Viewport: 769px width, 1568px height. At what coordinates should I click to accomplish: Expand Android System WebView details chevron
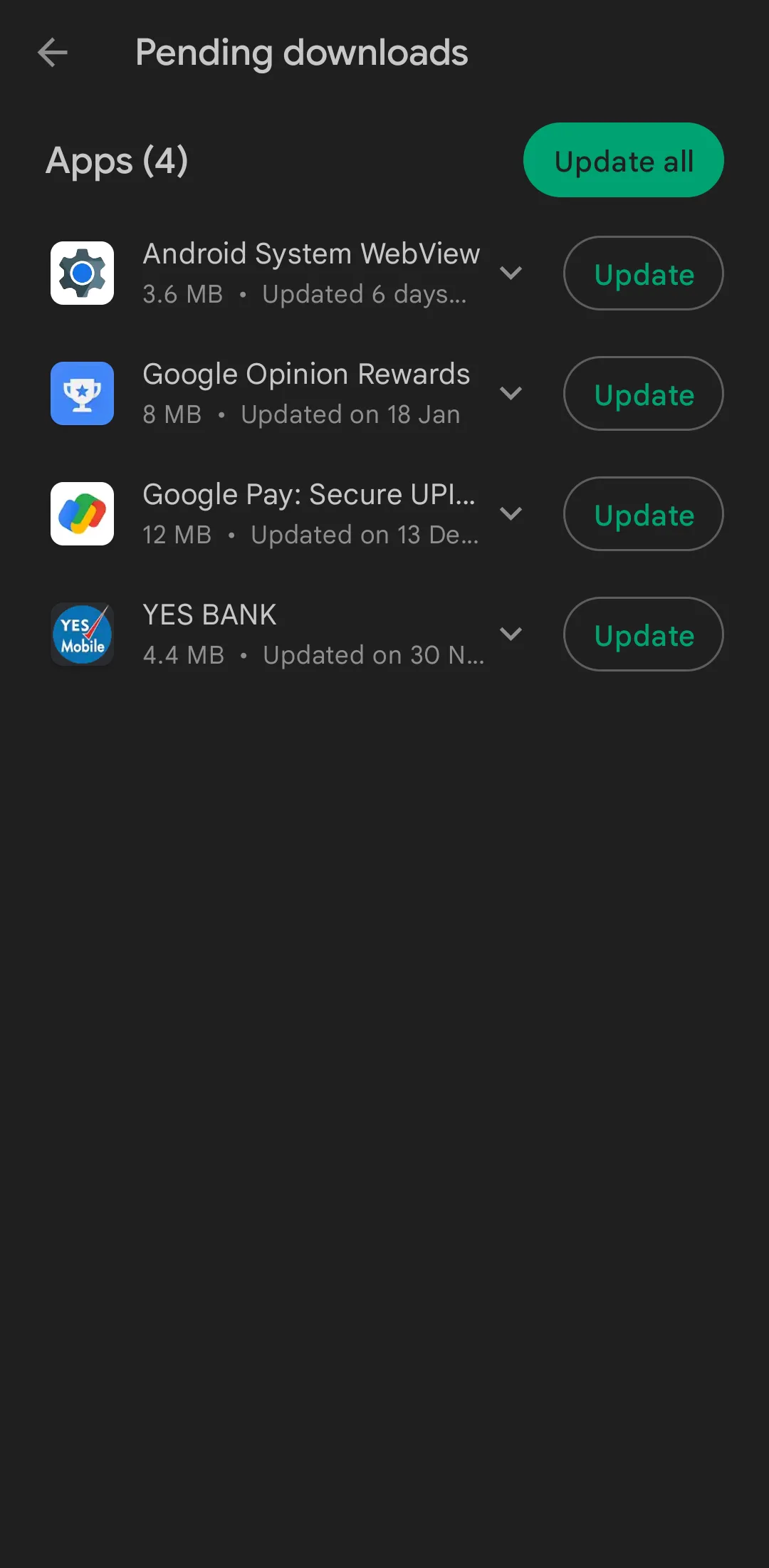pos(511,273)
